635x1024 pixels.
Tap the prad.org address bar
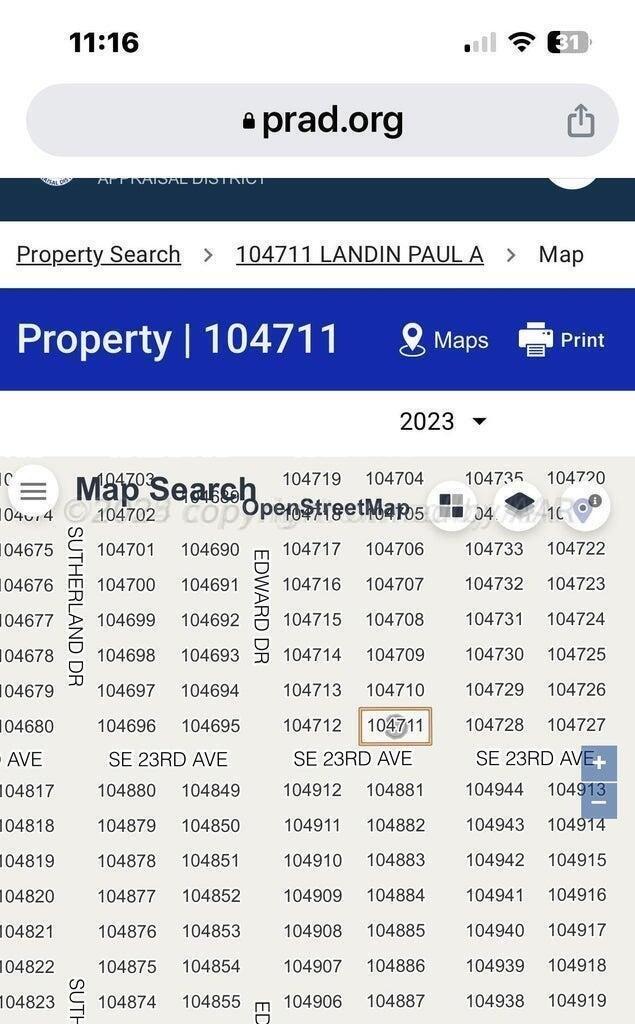(322, 121)
